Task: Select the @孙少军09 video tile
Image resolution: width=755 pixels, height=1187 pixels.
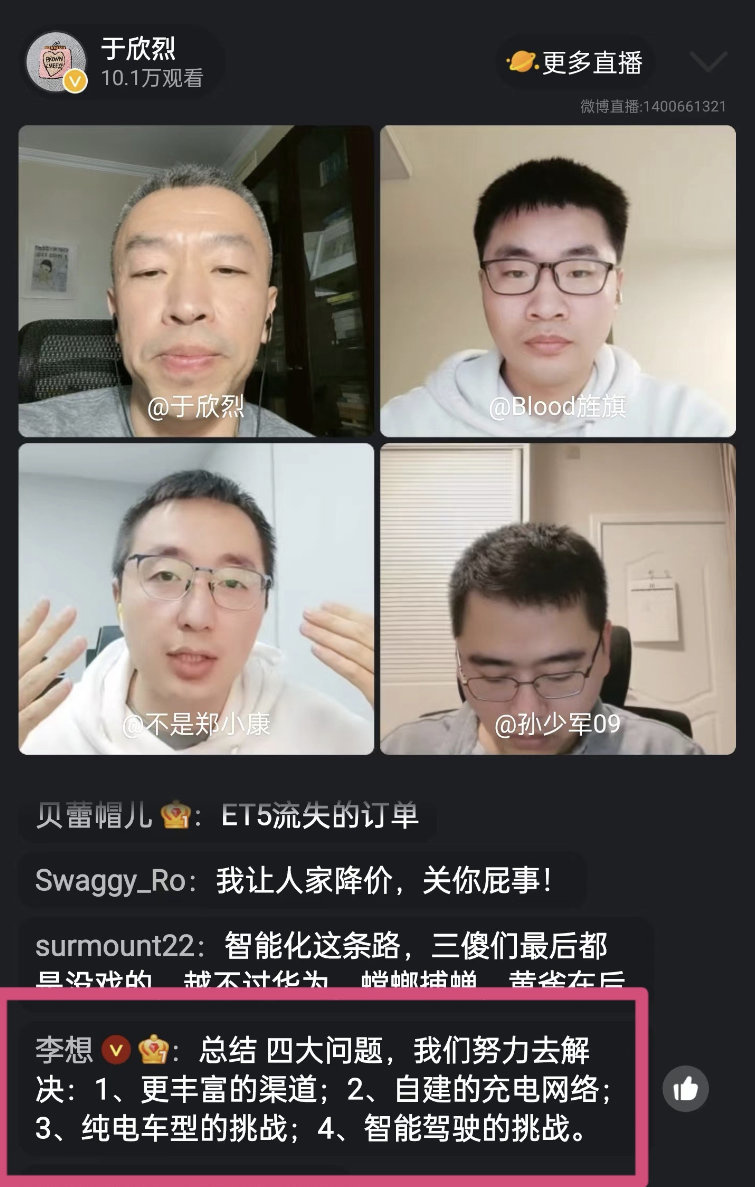Action: [x=557, y=598]
